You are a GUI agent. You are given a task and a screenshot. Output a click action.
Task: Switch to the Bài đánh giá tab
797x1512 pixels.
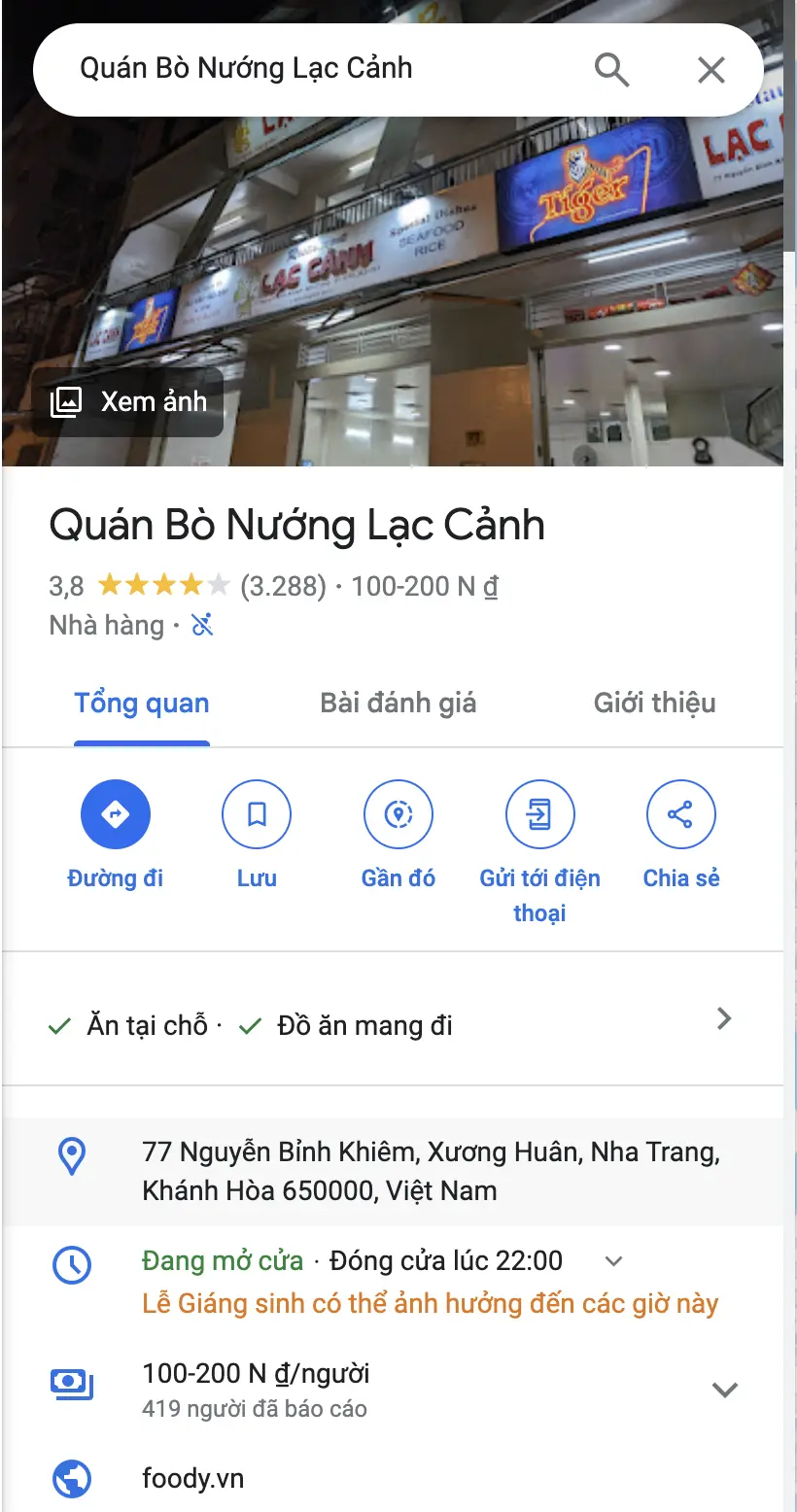398,704
